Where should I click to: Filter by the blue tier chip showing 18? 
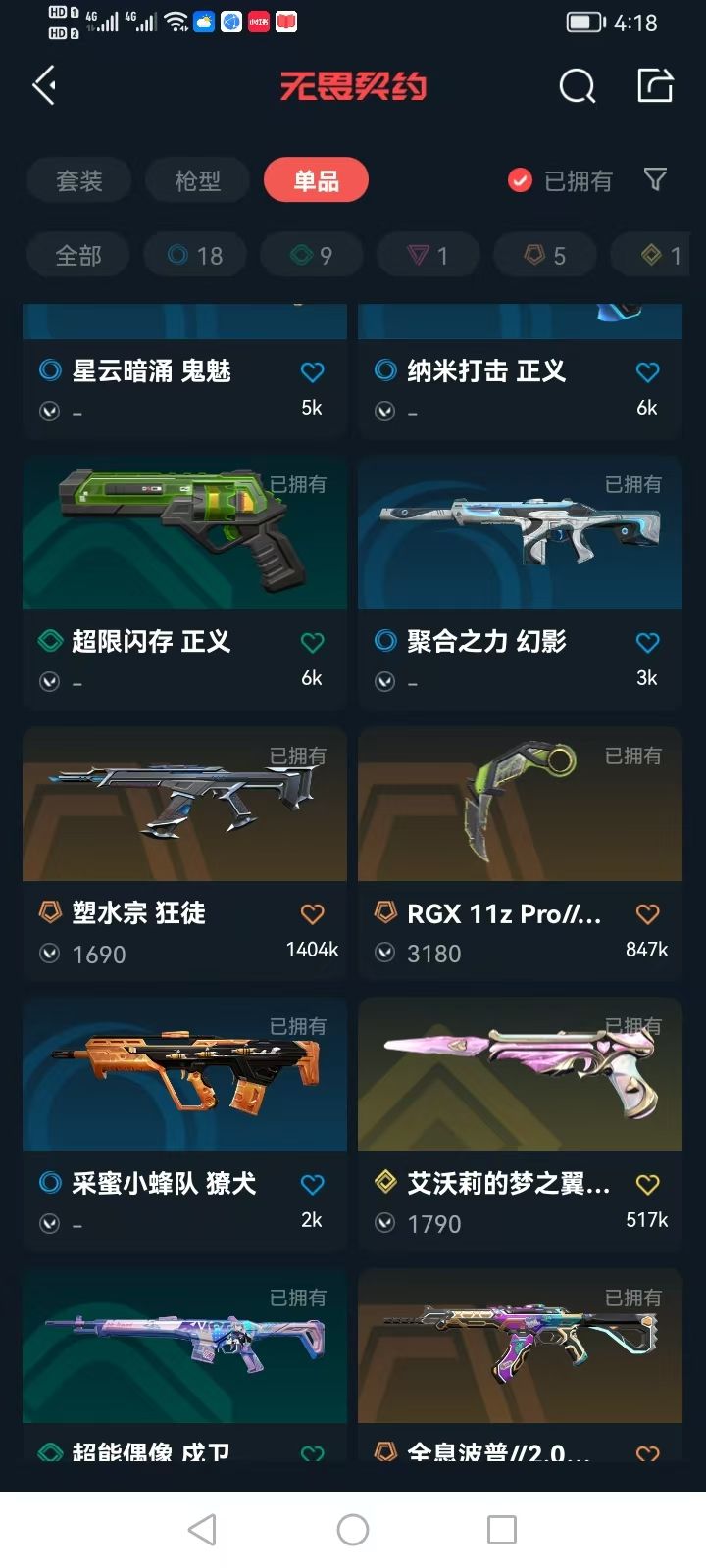pyautogui.click(x=195, y=255)
